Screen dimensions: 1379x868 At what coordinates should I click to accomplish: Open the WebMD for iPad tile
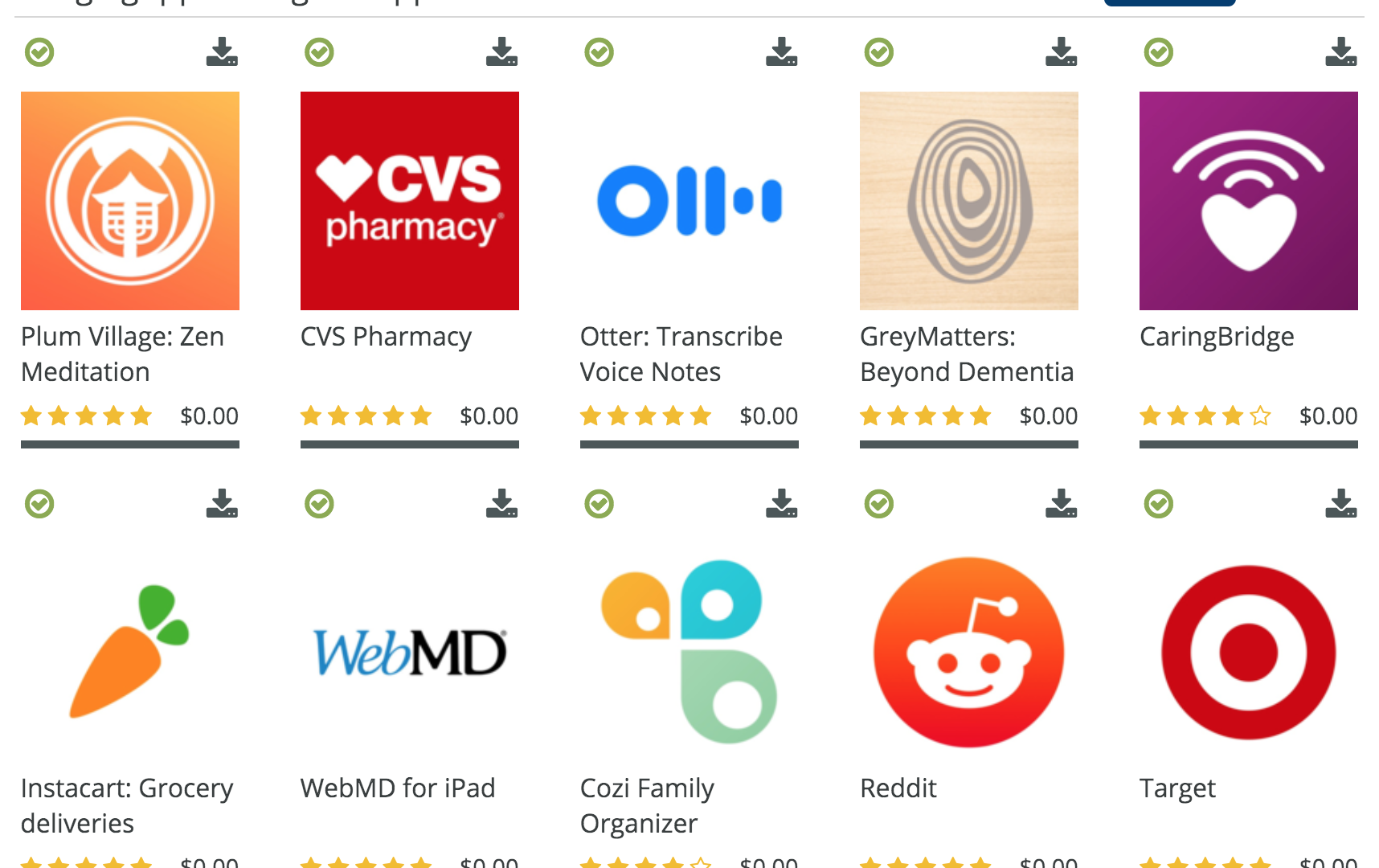[x=410, y=653]
